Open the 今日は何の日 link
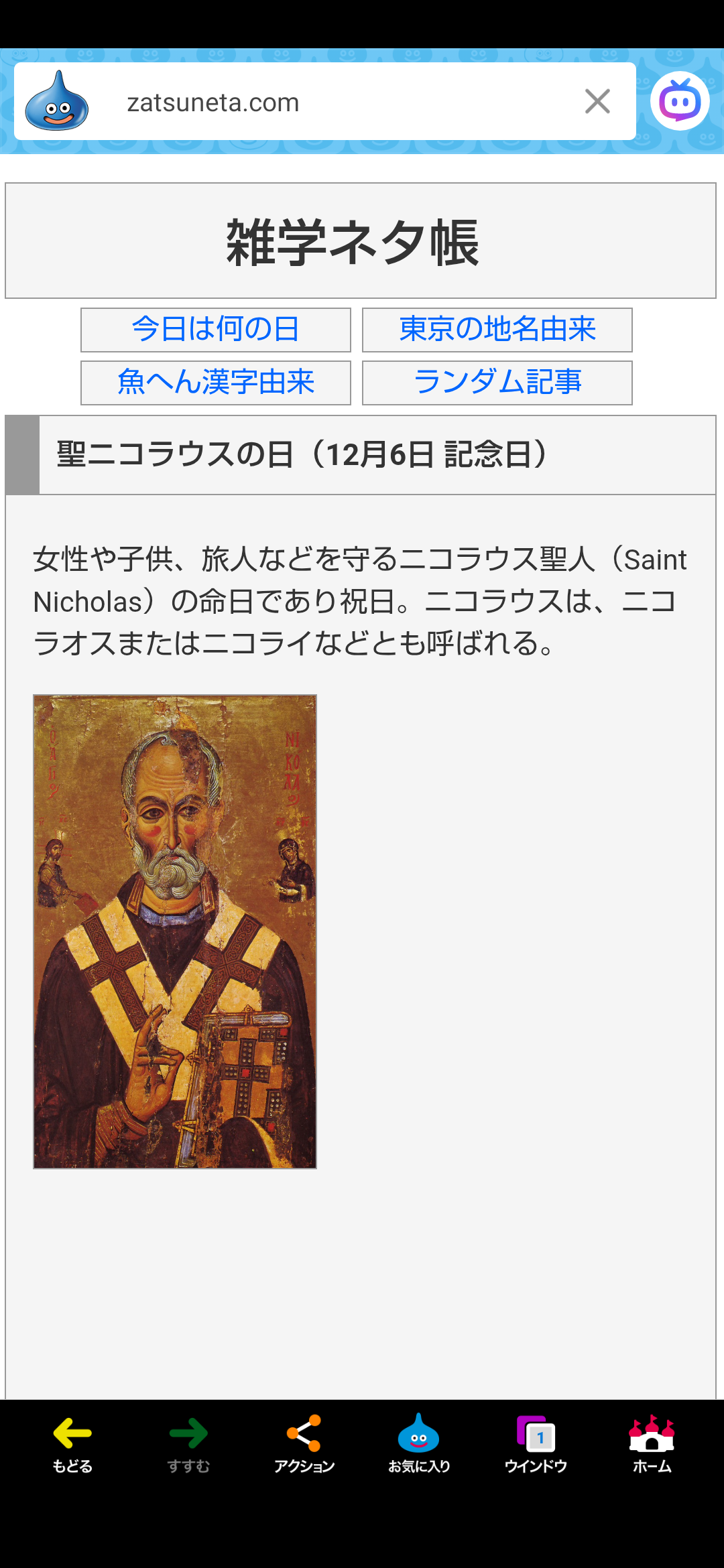724x1568 pixels. coord(216,330)
